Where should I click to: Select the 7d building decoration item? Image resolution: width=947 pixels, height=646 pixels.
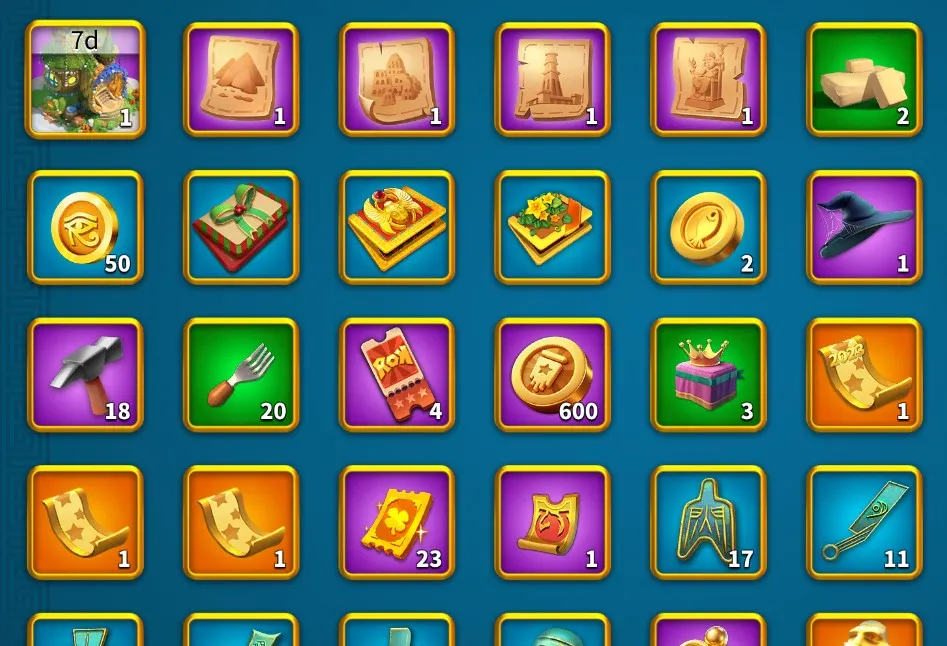(x=85, y=79)
